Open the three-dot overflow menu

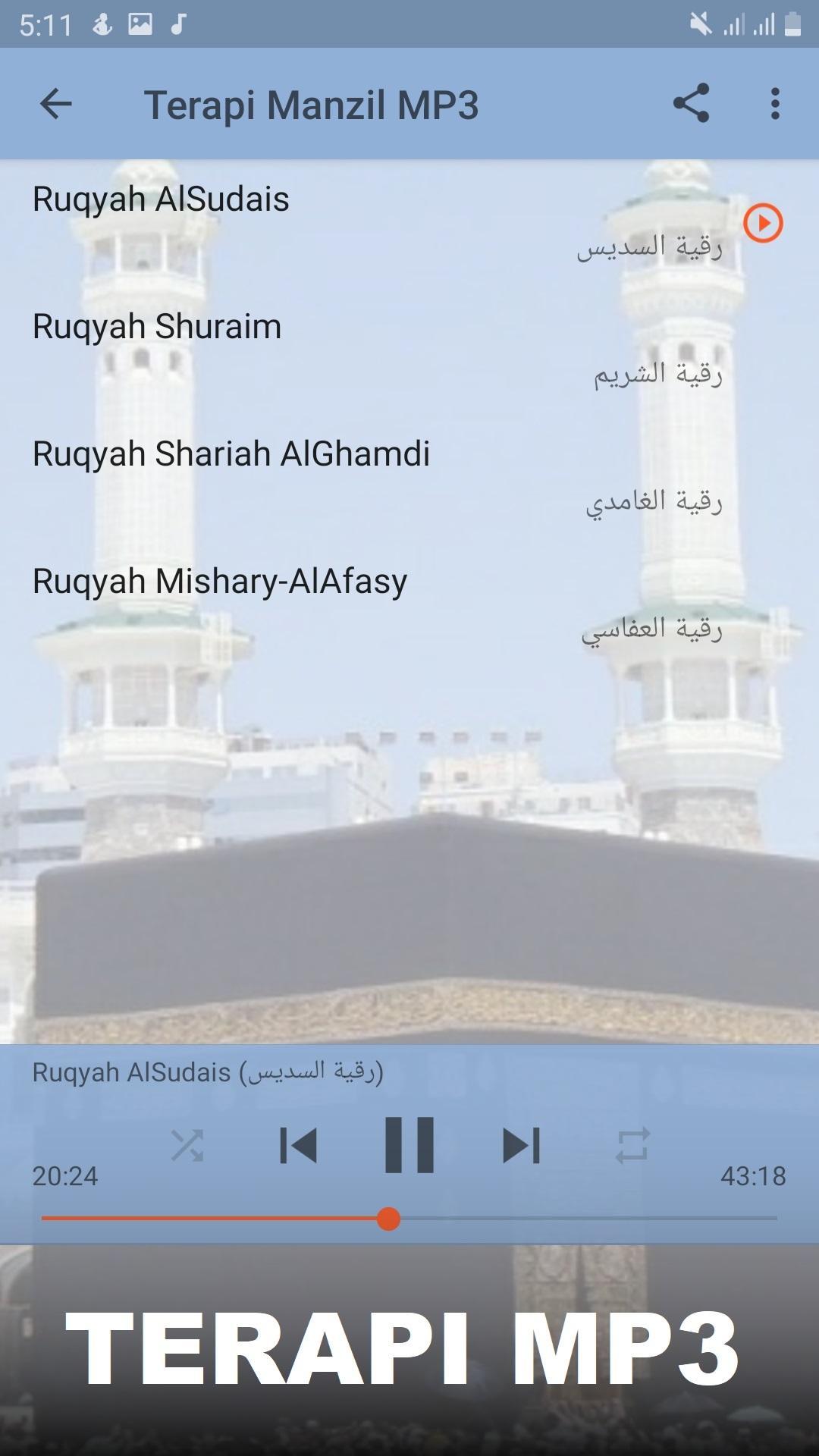point(774,104)
